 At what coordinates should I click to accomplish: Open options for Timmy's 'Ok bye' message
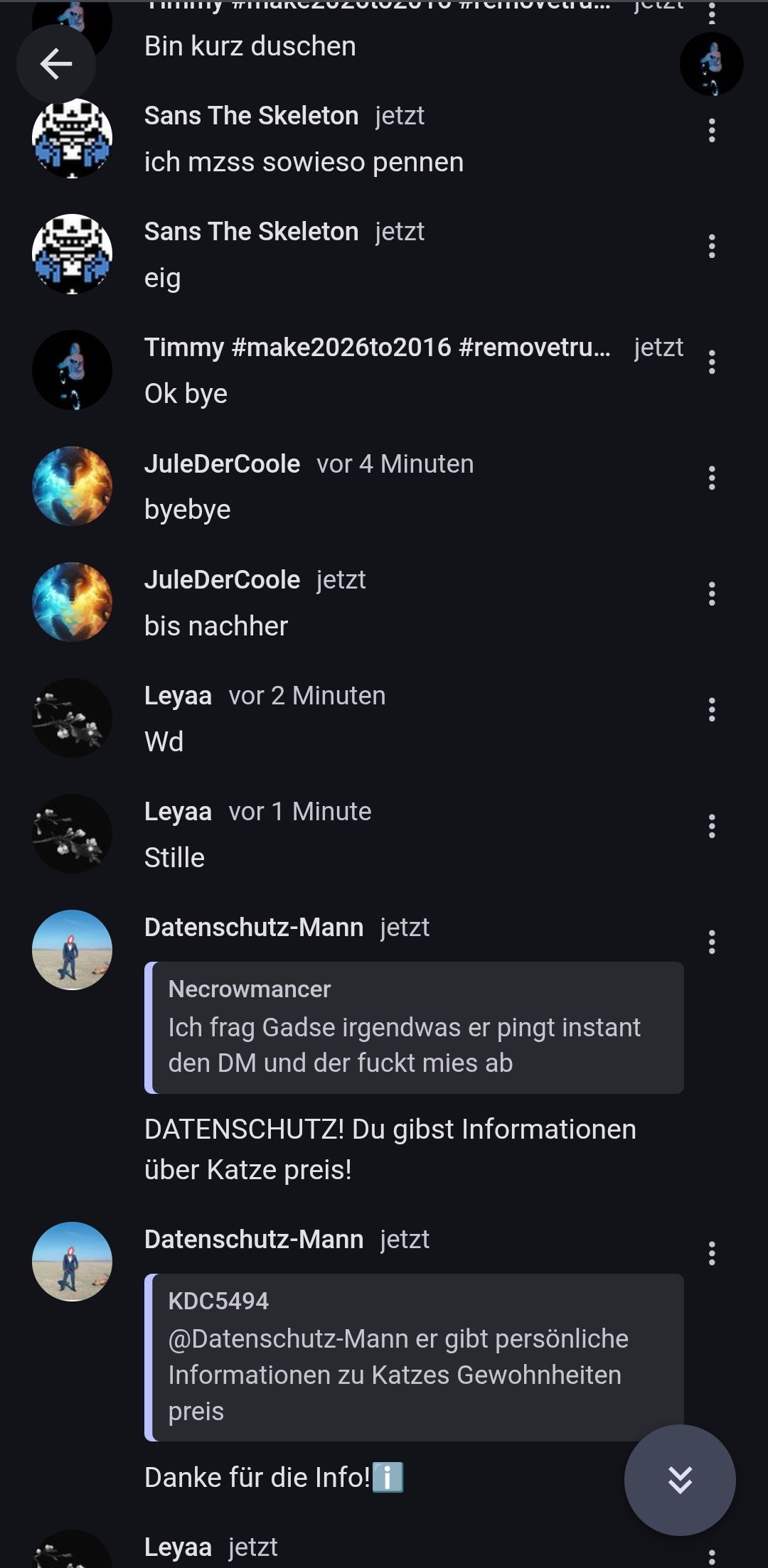[x=711, y=363]
